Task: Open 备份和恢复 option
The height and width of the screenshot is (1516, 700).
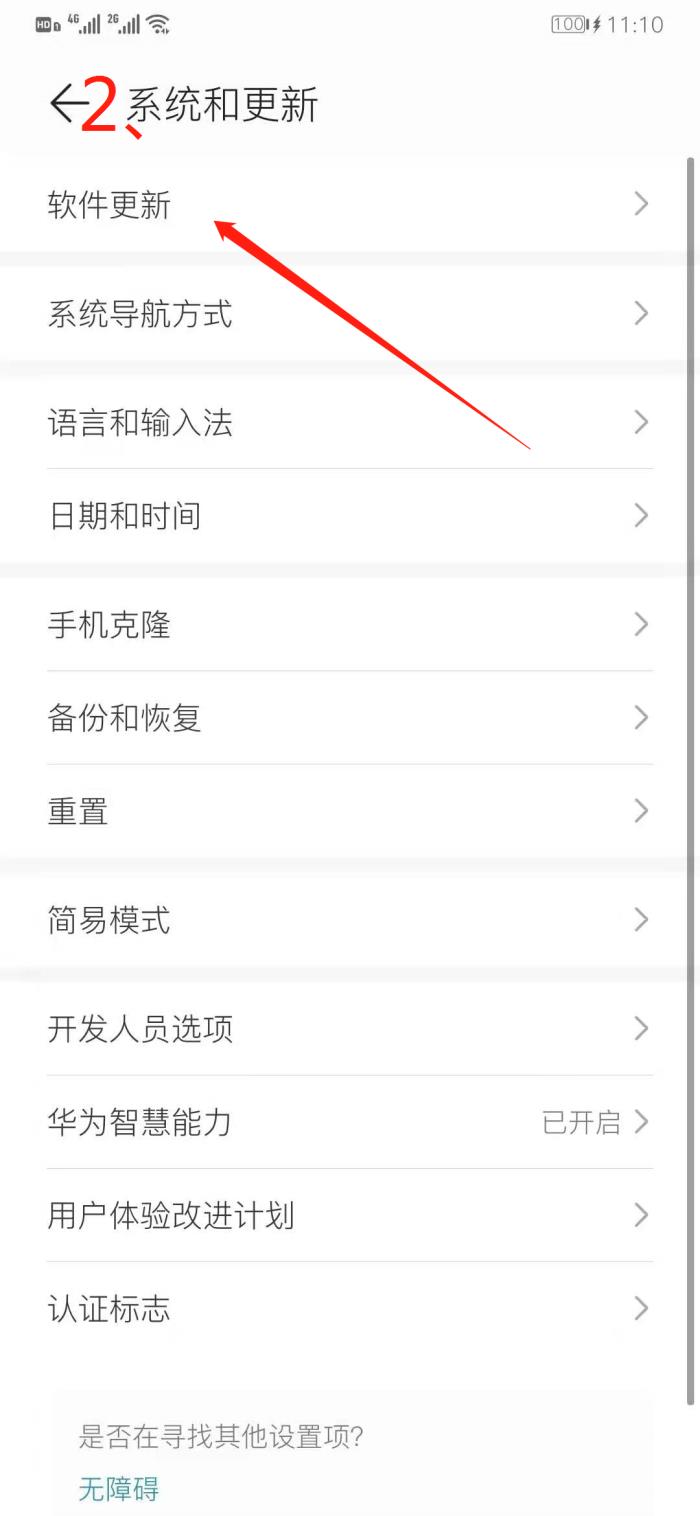Action: click(x=350, y=718)
